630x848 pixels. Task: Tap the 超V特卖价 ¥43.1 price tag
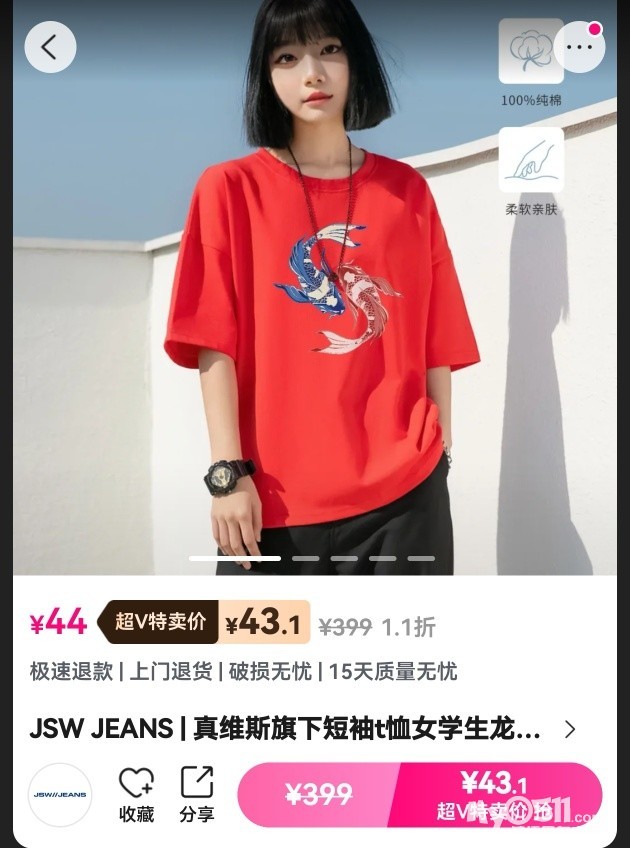tap(204, 622)
